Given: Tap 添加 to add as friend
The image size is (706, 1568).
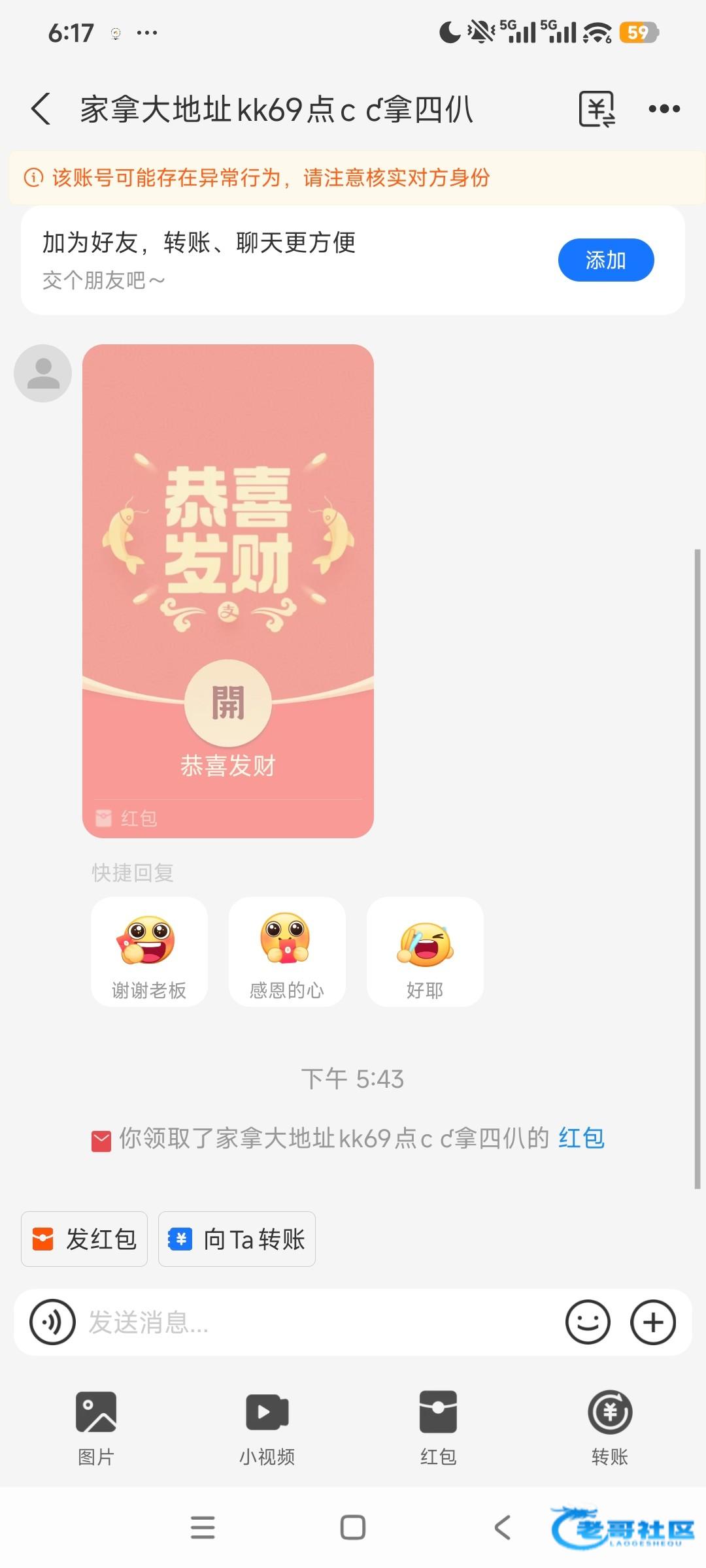Looking at the screenshot, I should pyautogui.click(x=605, y=260).
